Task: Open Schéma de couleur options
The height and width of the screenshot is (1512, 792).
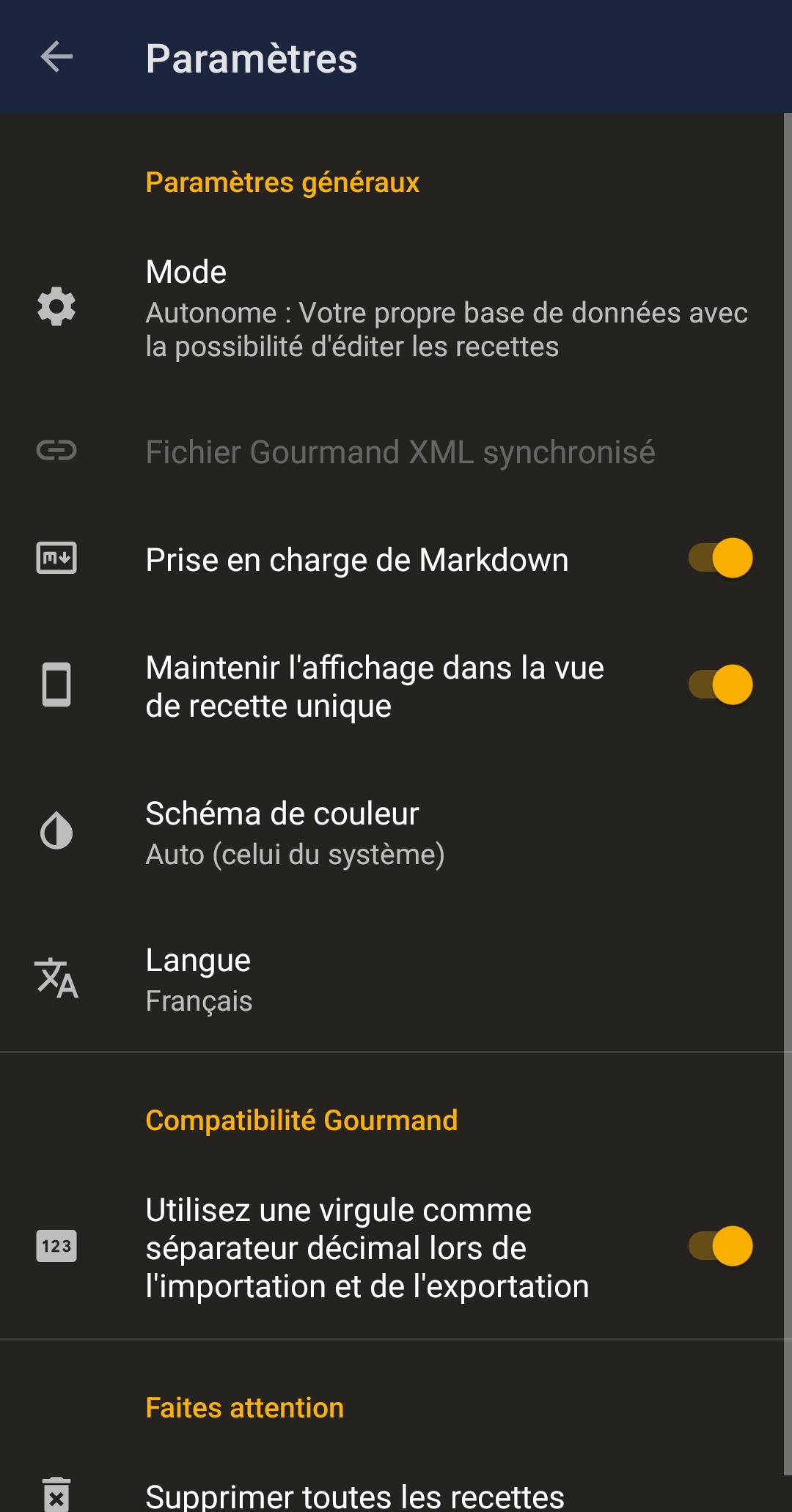Action: tap(396, 833)
